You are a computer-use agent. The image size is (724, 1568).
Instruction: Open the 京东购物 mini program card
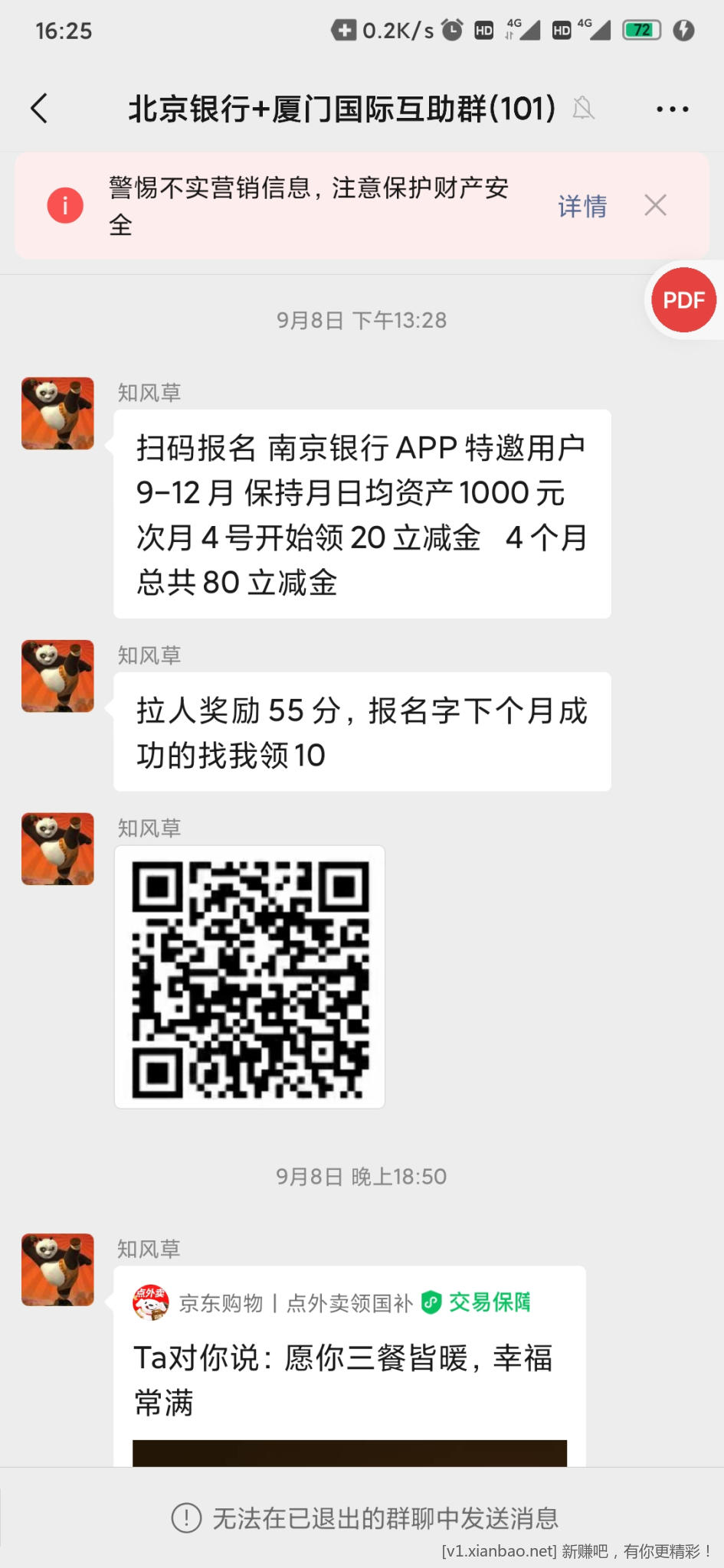pos(349,1363)
